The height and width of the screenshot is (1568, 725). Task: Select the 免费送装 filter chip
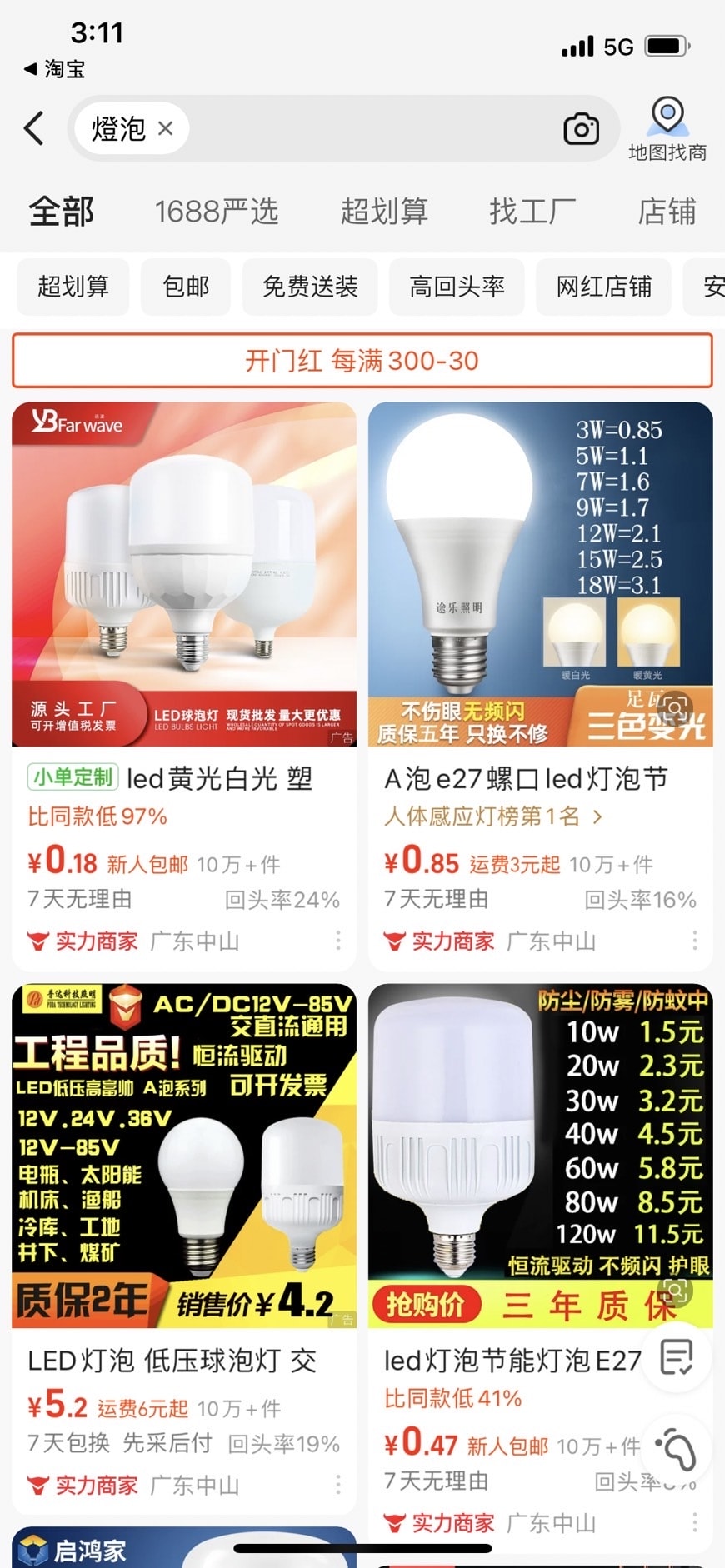pos(310,287)
